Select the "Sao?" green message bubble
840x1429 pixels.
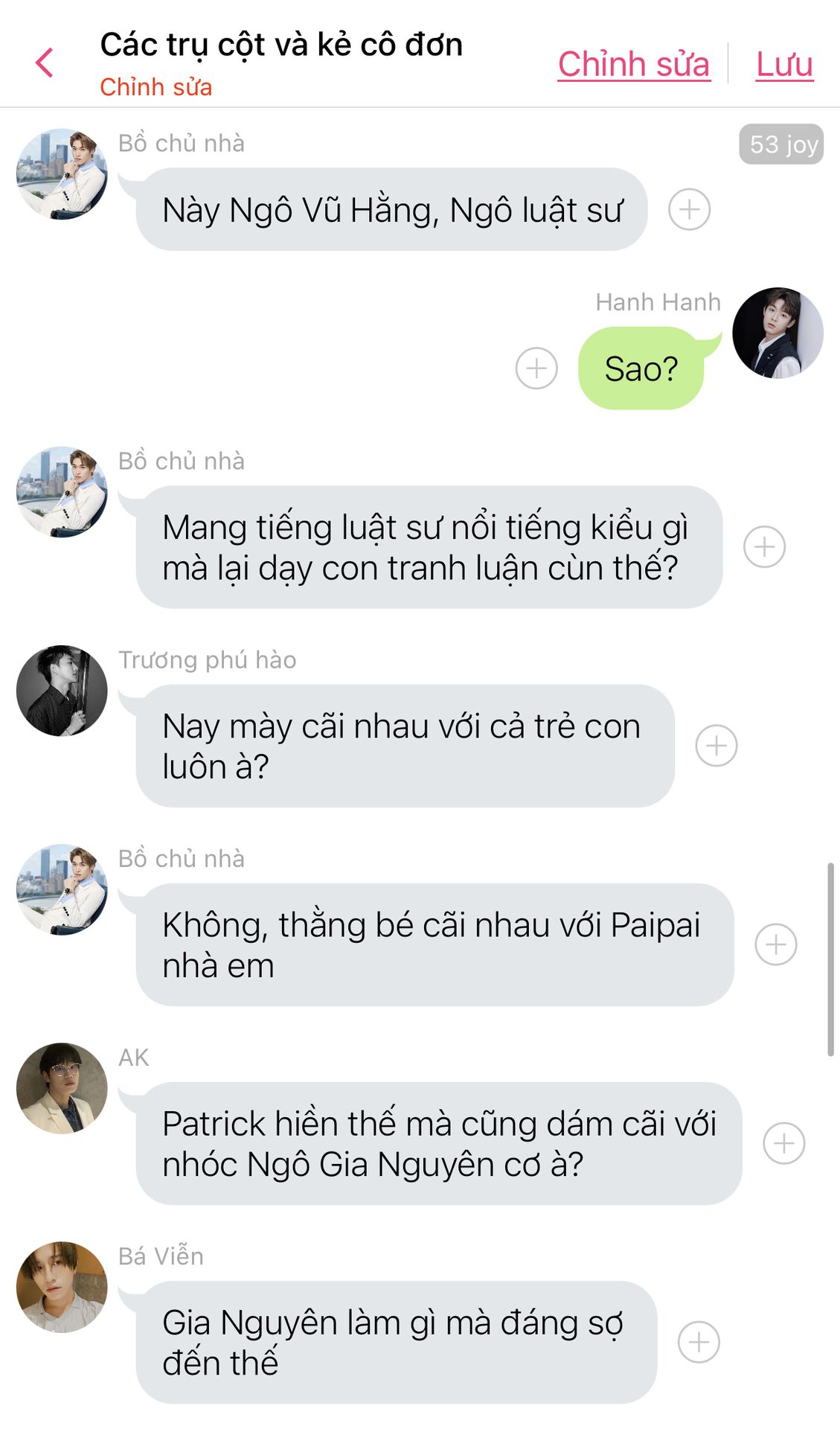(641, 369)
